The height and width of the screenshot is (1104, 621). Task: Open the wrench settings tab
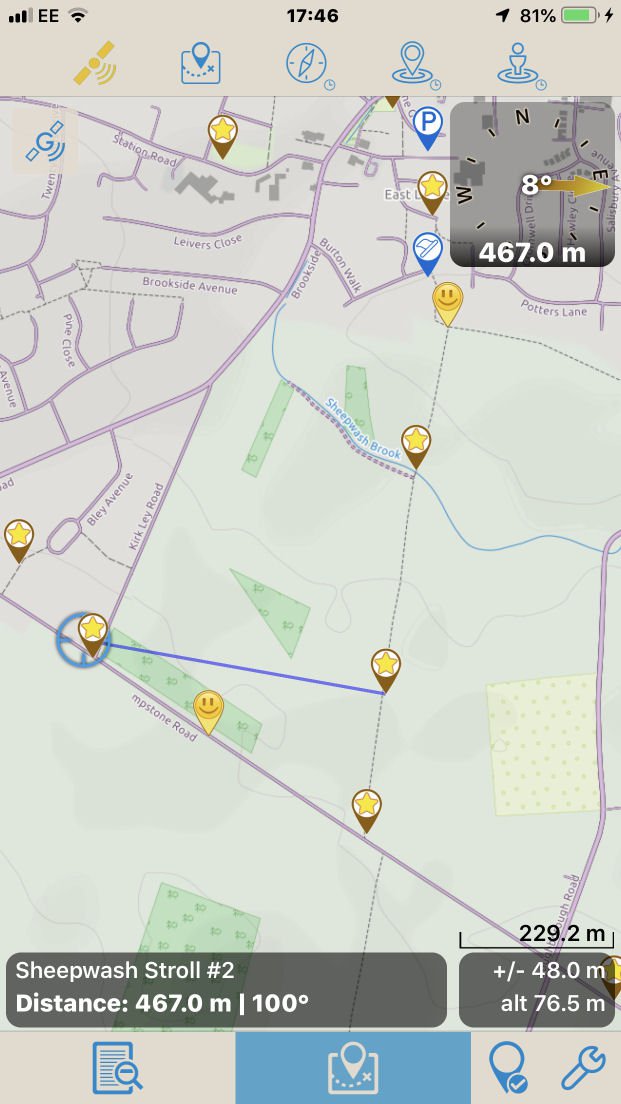(582, 1068)
